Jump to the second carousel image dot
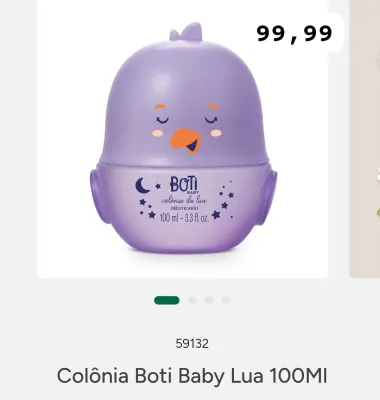380x400 pixels. (x=192, y=300)
